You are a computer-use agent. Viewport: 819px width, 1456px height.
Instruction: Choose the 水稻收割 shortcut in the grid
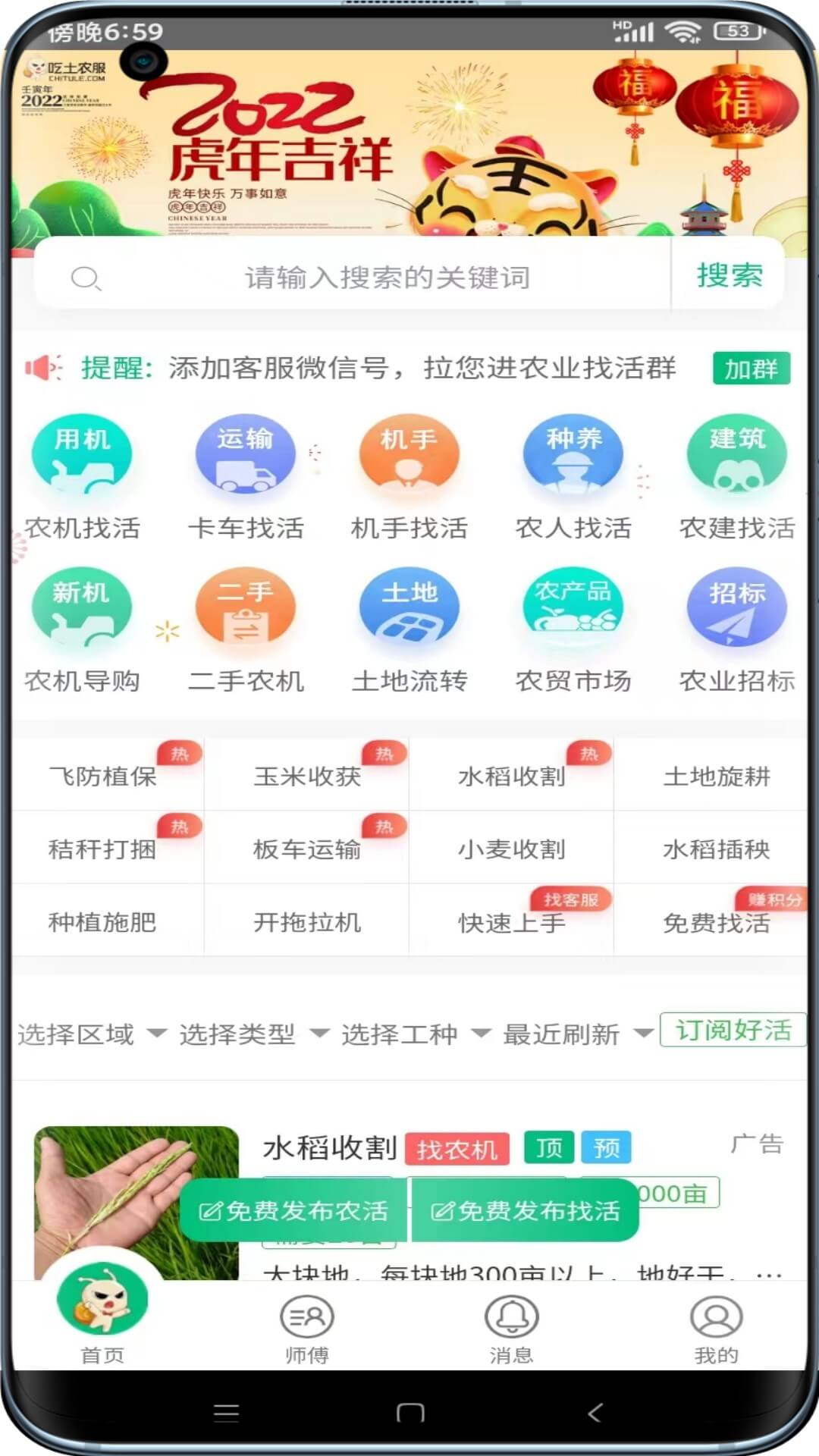pos(512,777)
